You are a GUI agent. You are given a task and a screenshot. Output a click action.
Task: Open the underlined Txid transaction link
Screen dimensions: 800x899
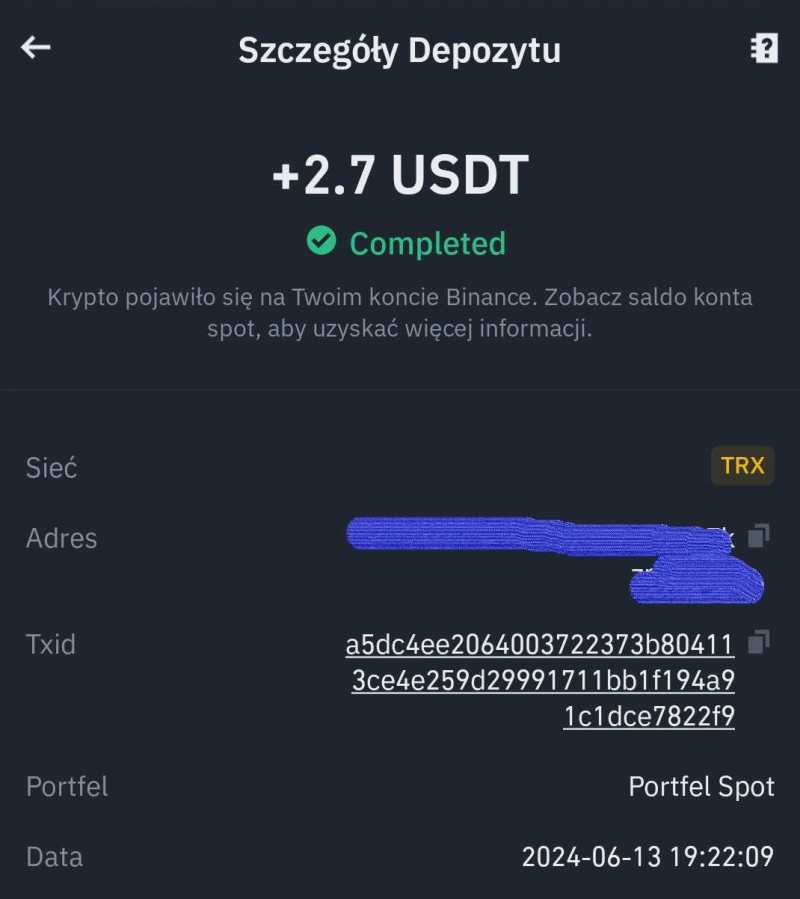[541, 680]
